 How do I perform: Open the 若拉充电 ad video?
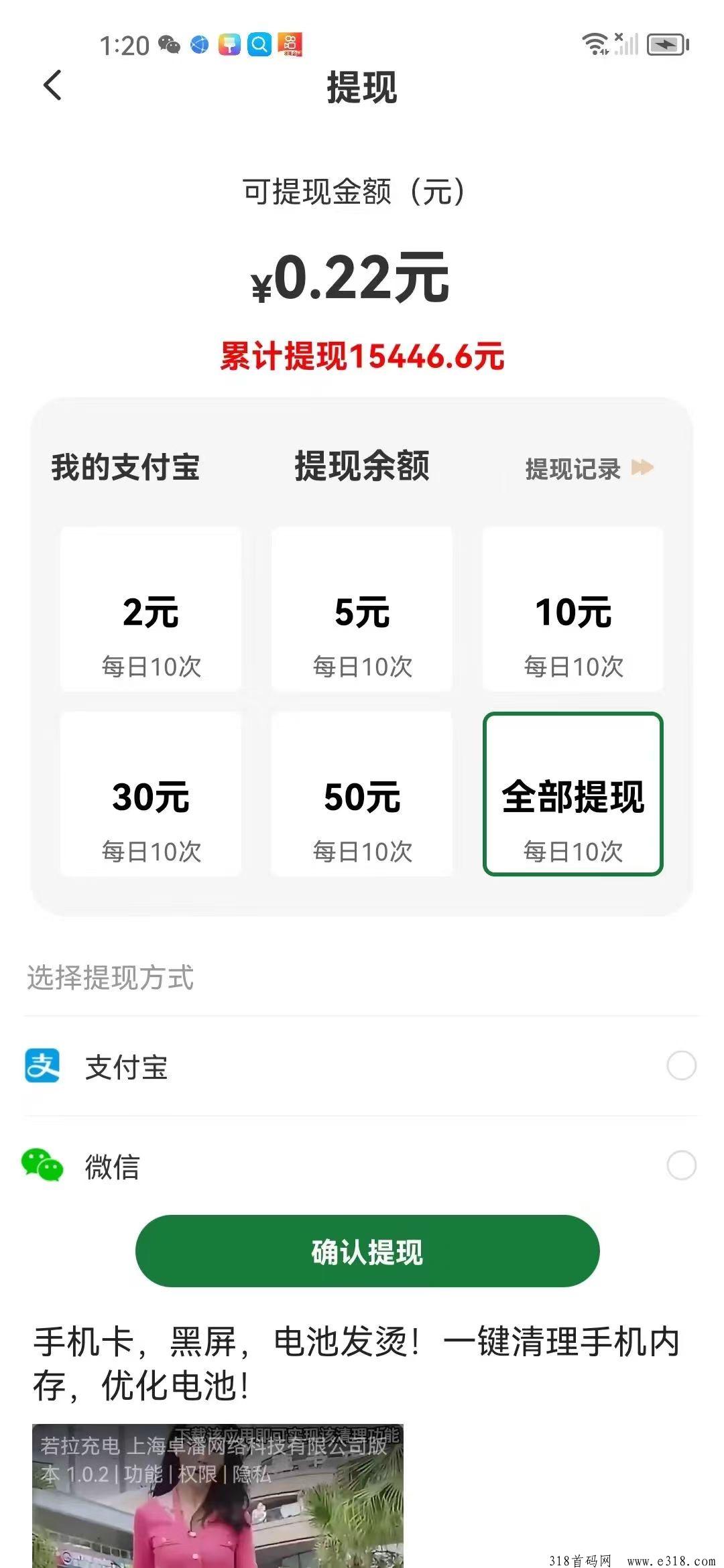point(218,1496)
